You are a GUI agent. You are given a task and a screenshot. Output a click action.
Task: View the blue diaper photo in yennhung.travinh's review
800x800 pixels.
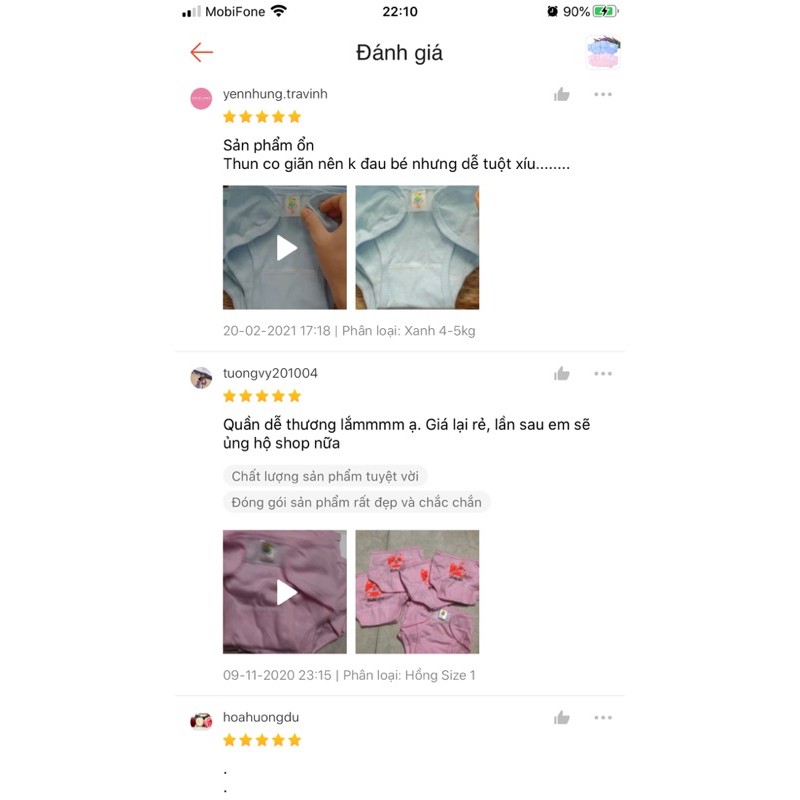click(x=417, y=247)
